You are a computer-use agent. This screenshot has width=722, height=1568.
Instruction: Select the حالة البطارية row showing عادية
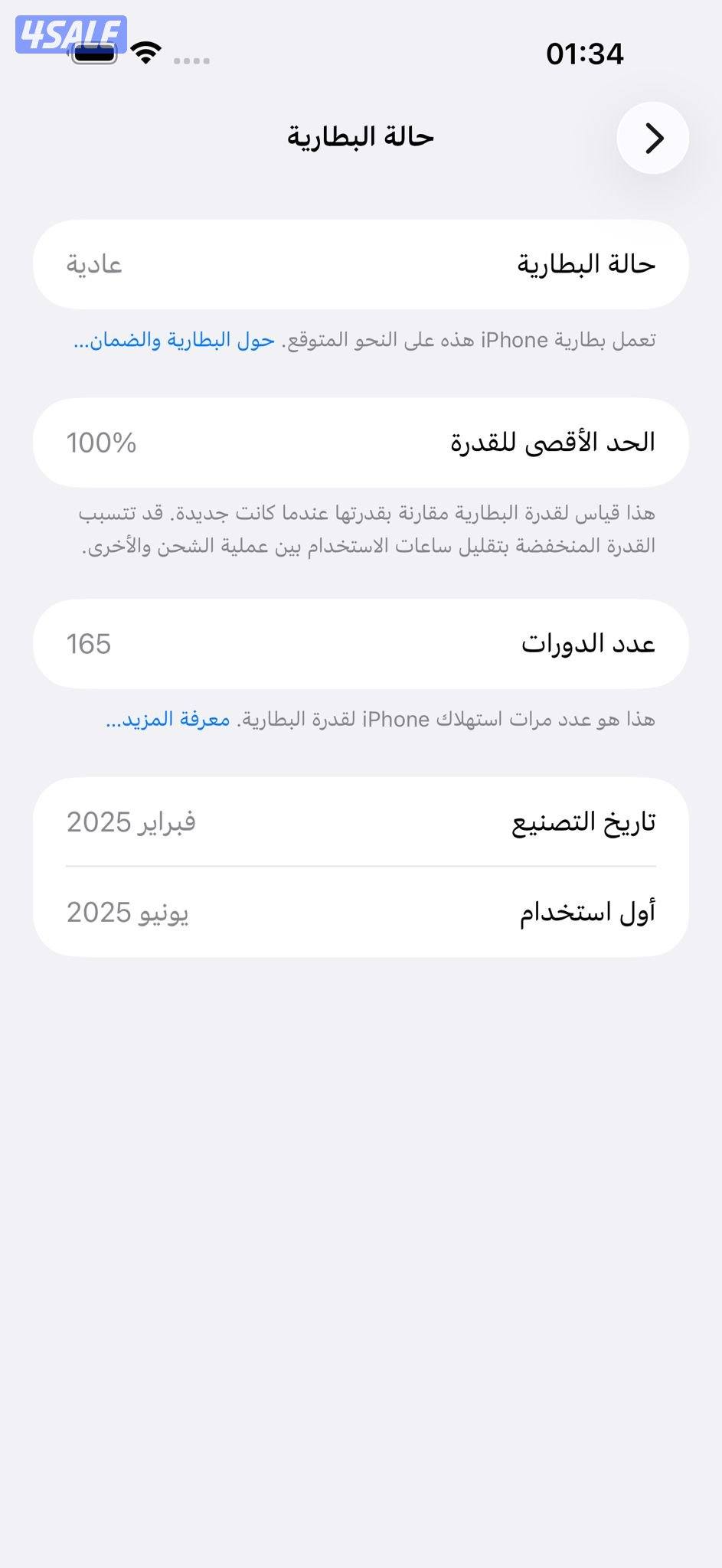[361, 264]
